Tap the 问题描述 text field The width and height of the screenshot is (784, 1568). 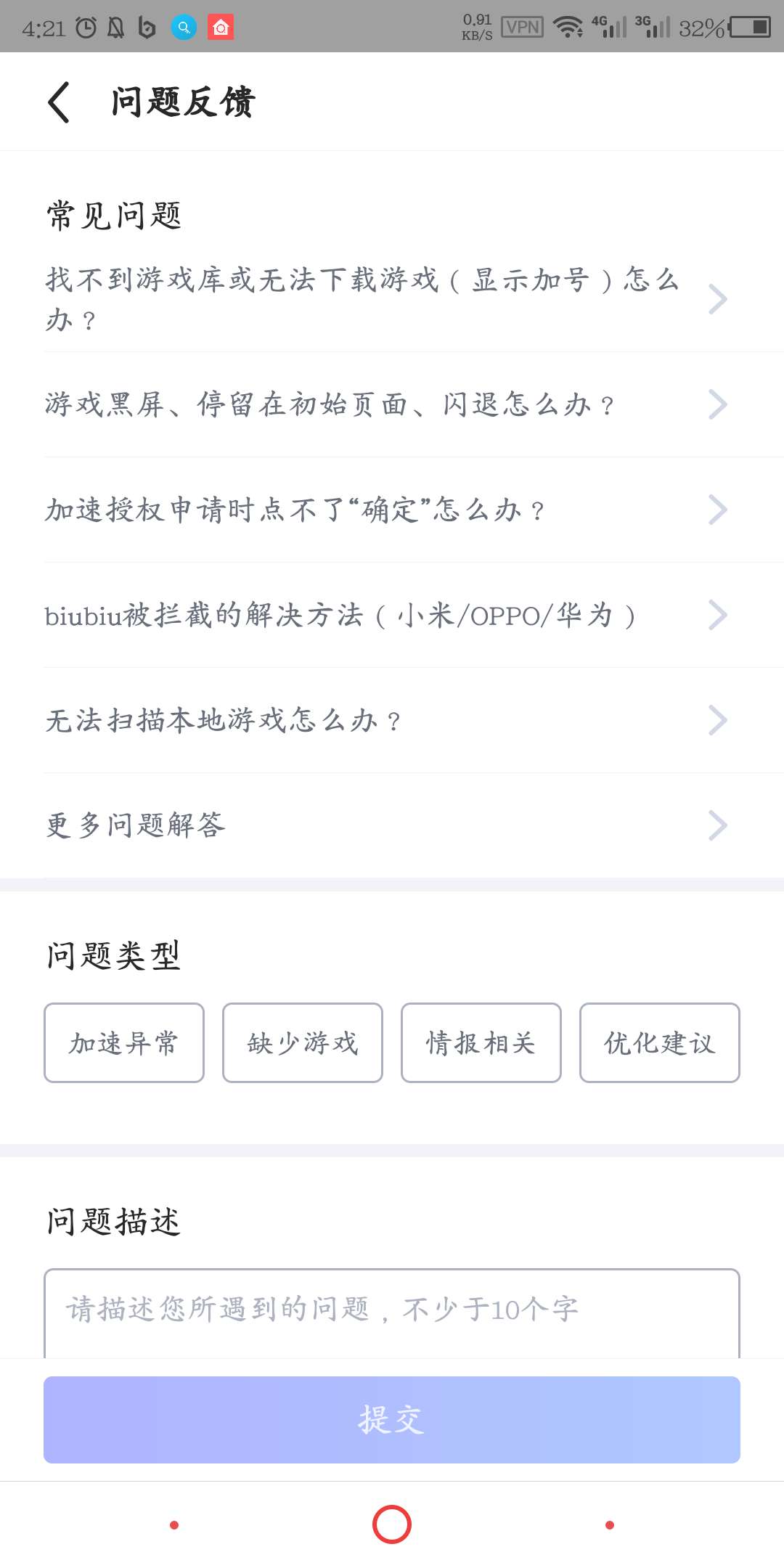point(392,1313)
